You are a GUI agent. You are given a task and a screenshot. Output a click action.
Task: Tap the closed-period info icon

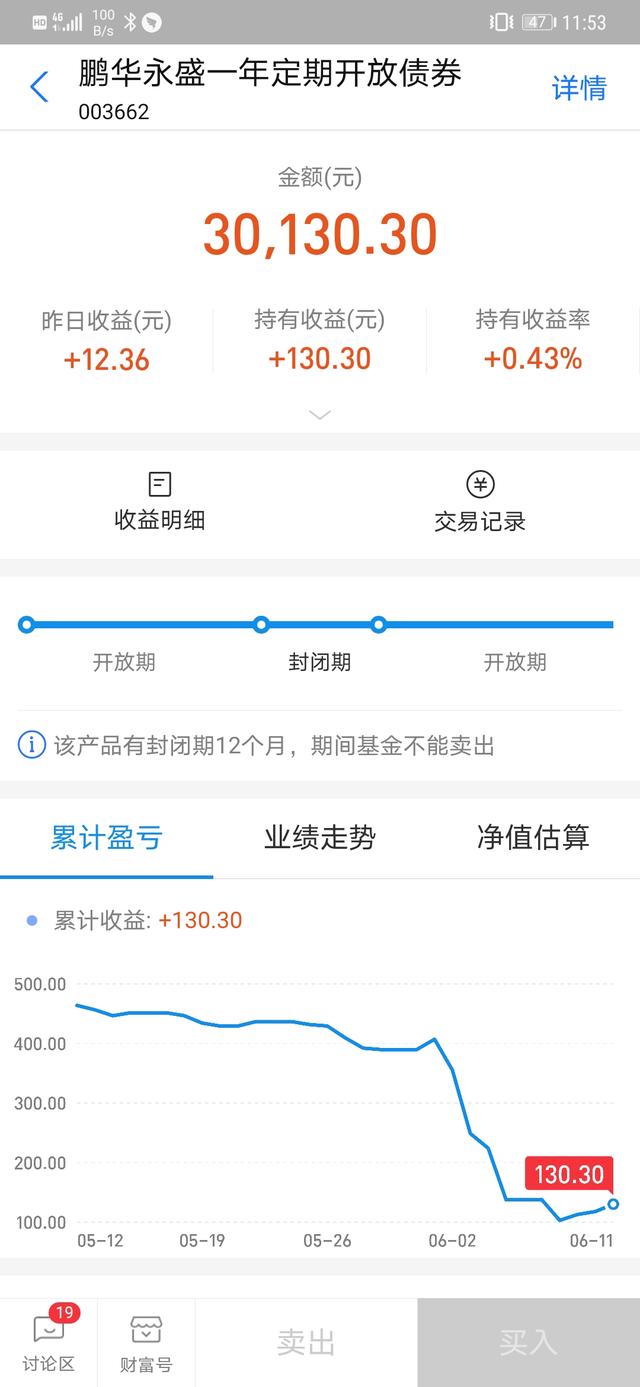click(32, 745)
